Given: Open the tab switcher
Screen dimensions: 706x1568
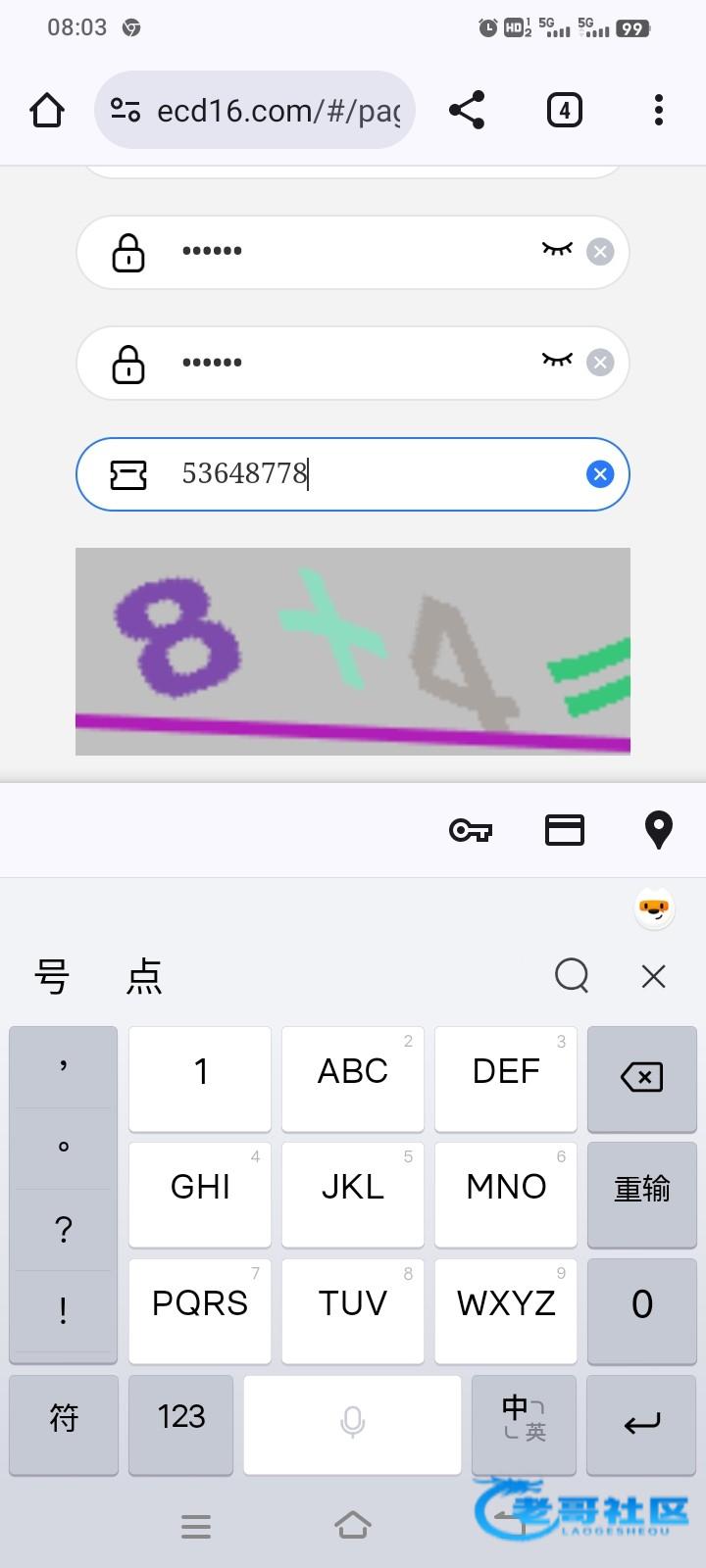Looking at the screenshot, I should (x=564, y=111).
